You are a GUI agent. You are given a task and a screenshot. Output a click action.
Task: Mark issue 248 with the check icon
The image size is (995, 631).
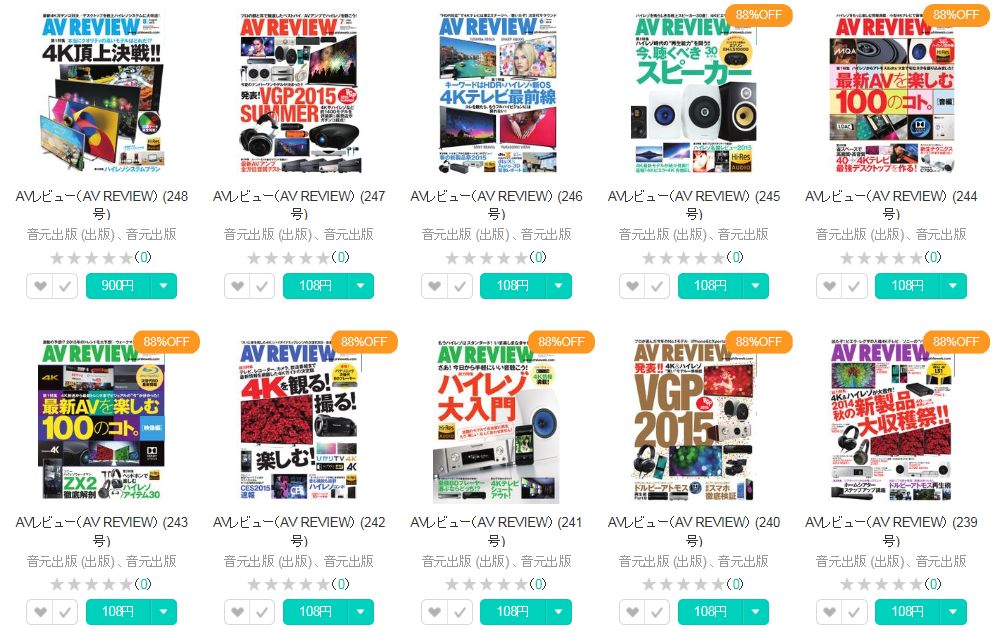point(64,286)
